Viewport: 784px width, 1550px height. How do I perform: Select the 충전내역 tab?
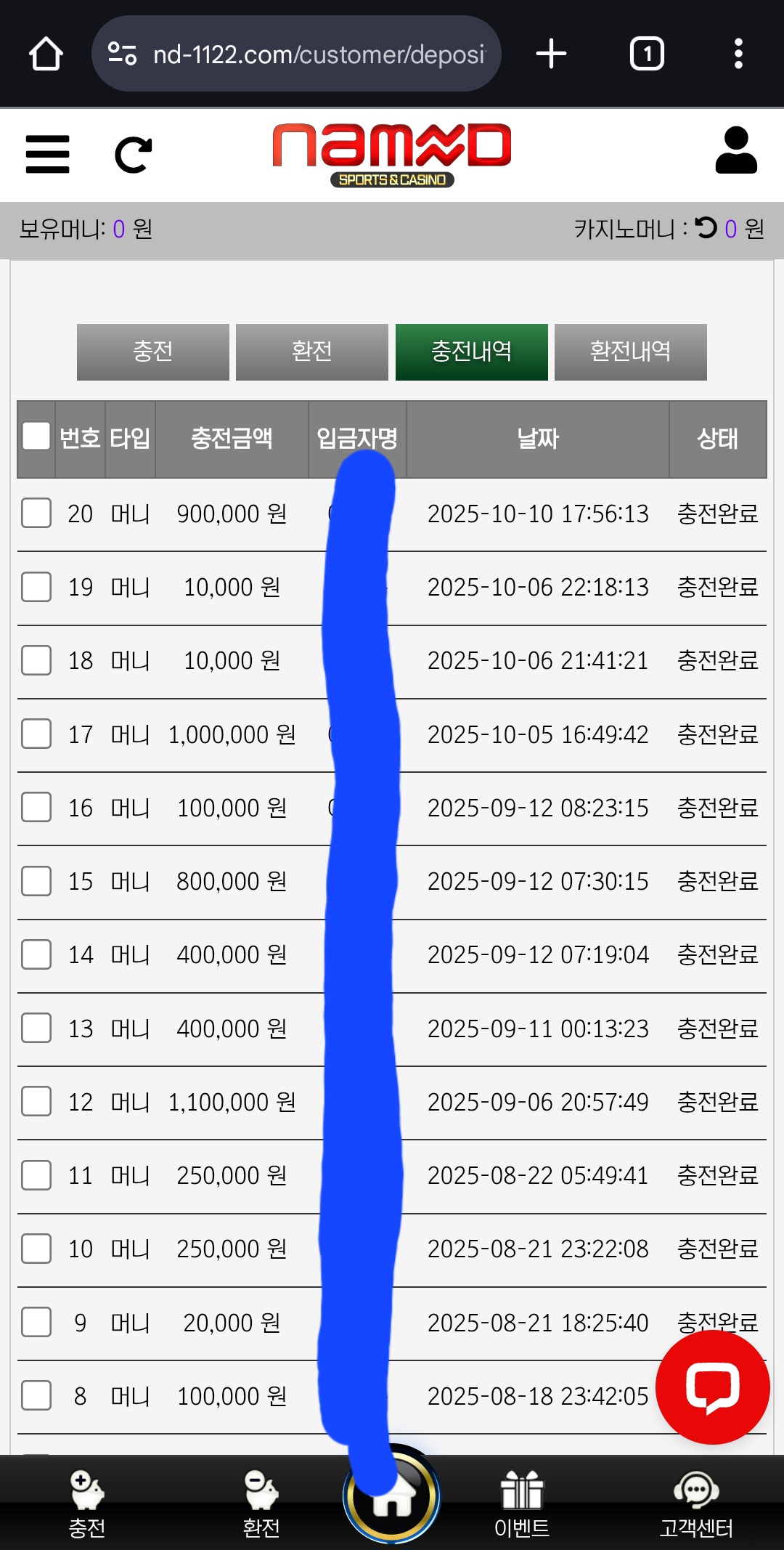point(471,352)
